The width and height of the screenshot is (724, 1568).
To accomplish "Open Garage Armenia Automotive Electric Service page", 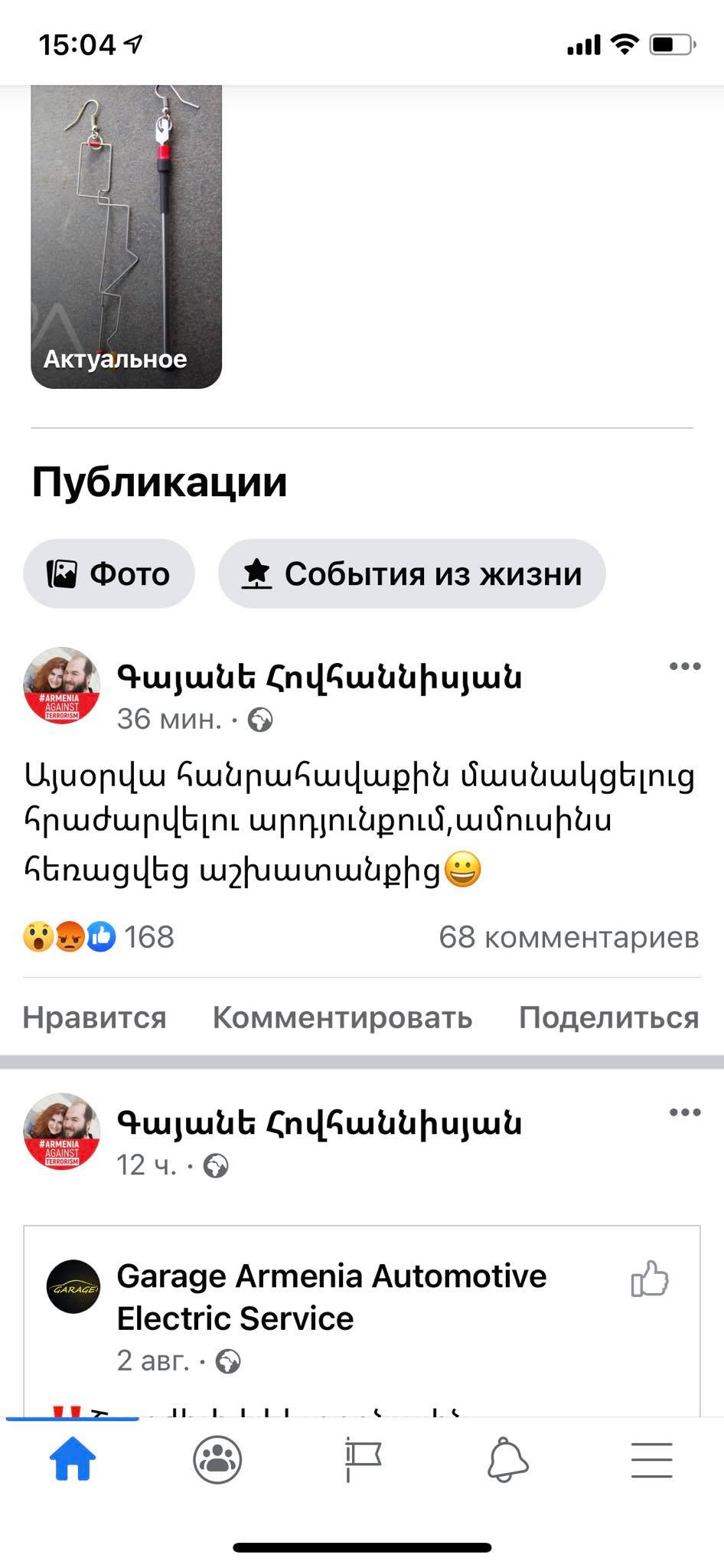I will pyautogui.click(x=331, y=1297).
